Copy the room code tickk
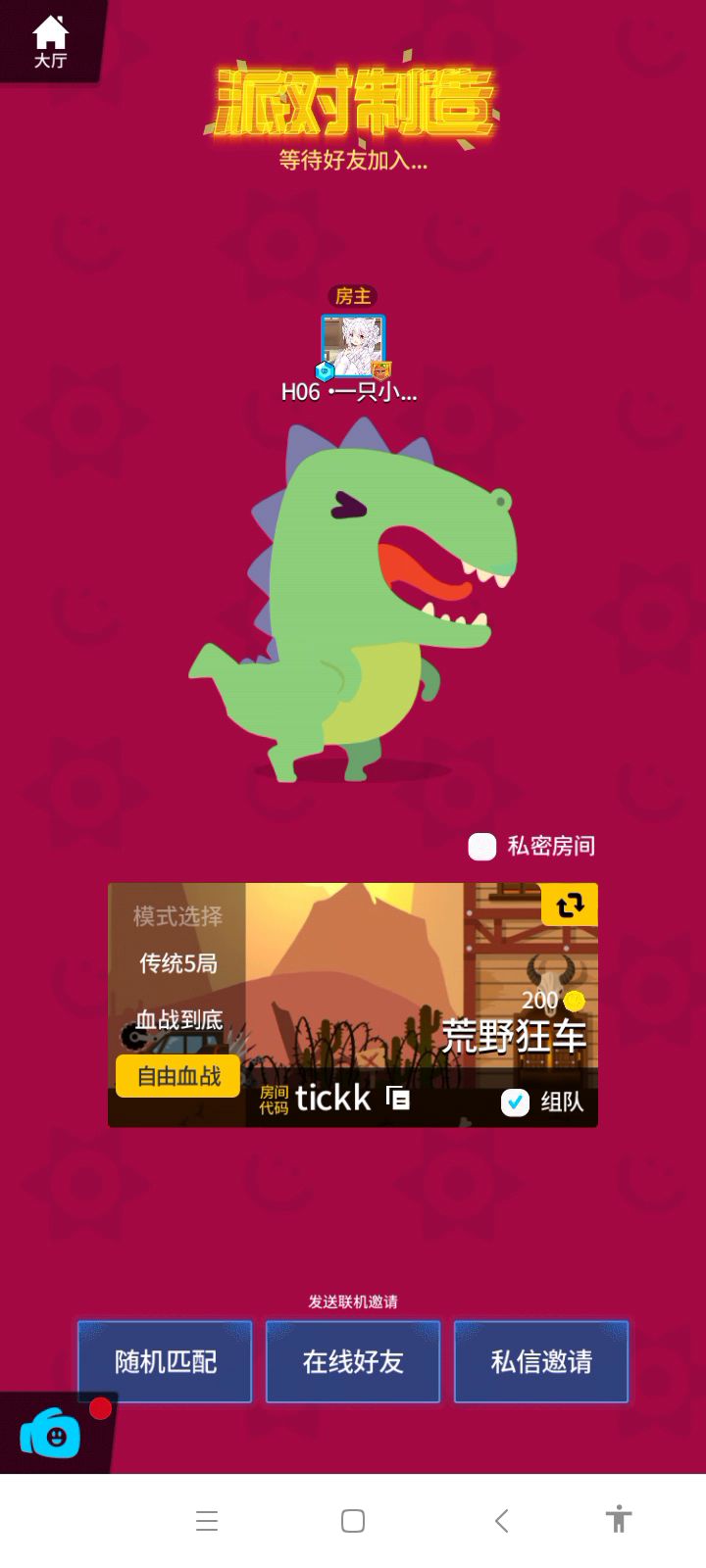 click(x=398, y=1099)
